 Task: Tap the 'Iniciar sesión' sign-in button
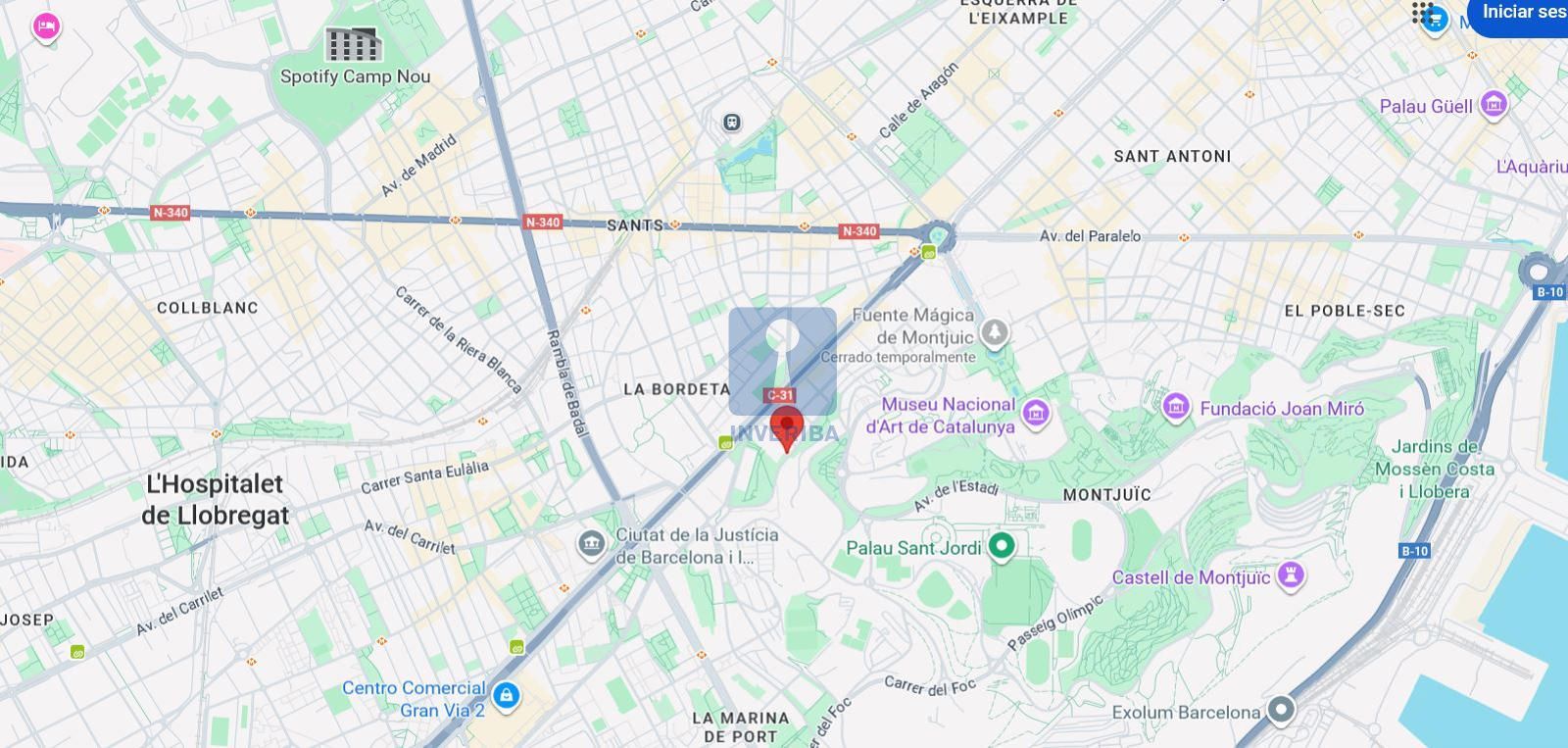tap(1522, 14)
